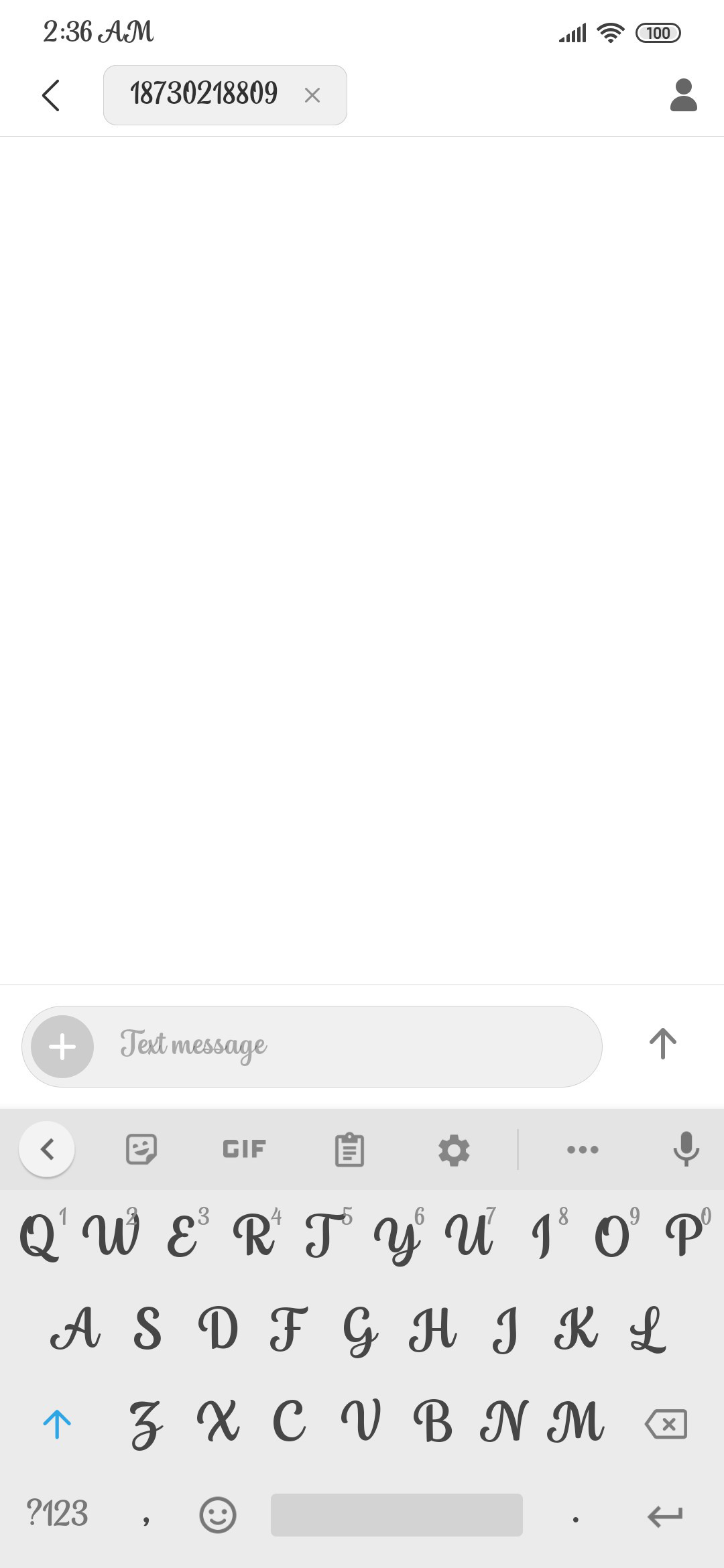This screenshot has width=724, height=1568.
Task: Collapse the keyboard toolbar with the chevron
Action: pos(47,1149)
